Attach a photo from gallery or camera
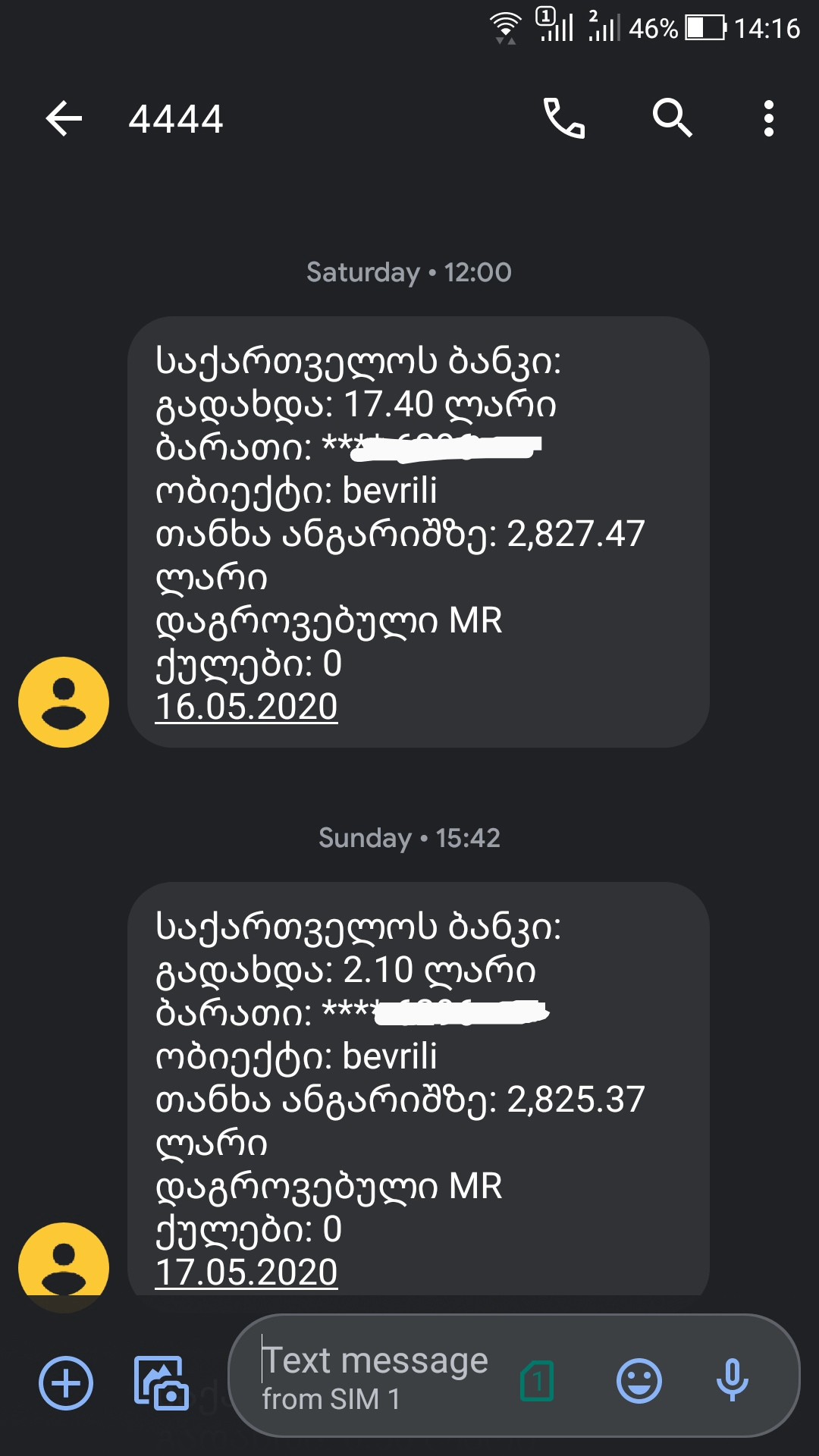The image size is (819, 1456). coord(161,1382)
